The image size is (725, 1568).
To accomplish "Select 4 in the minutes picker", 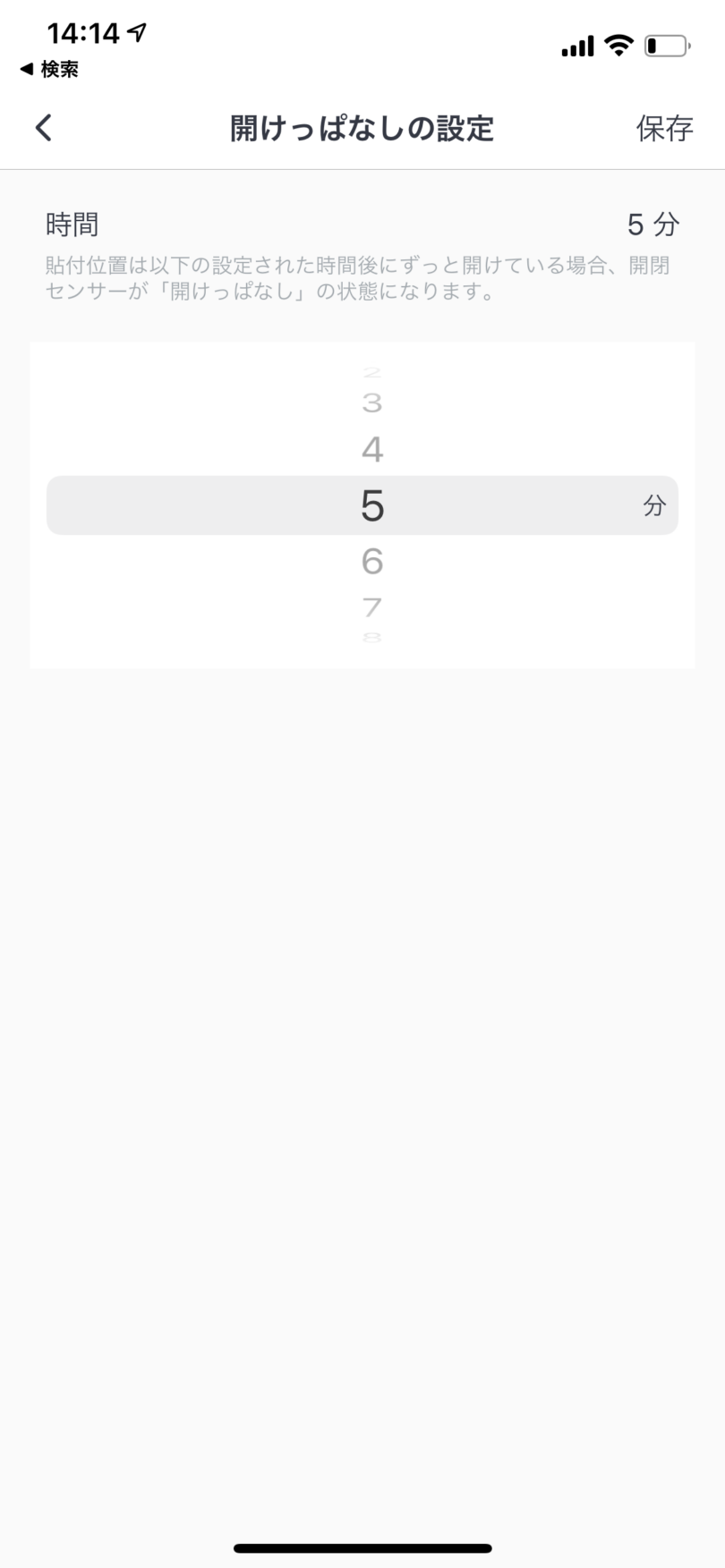I will click(x=372, y=449).
